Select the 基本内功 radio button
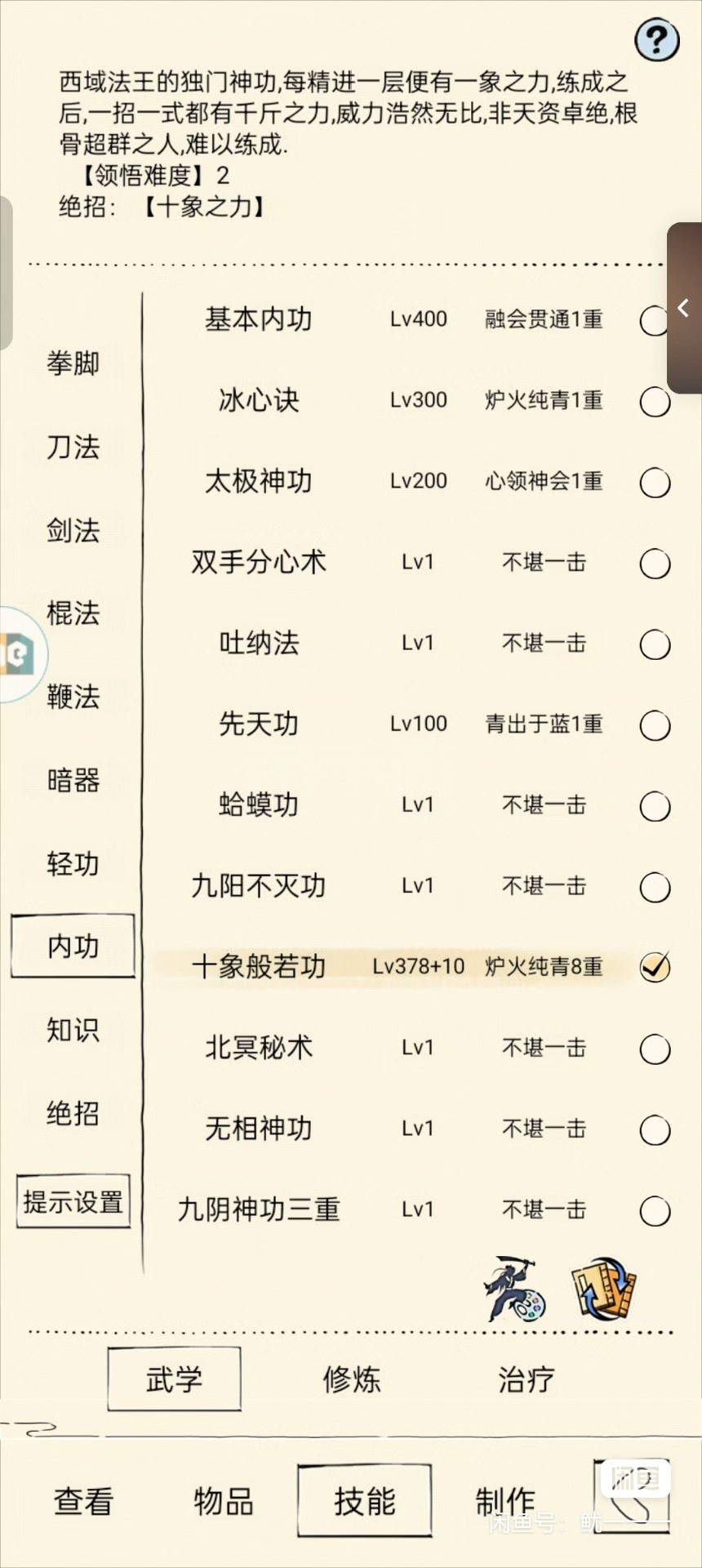The width and height of the screenshot is (702, 1568). pos(655,320)
